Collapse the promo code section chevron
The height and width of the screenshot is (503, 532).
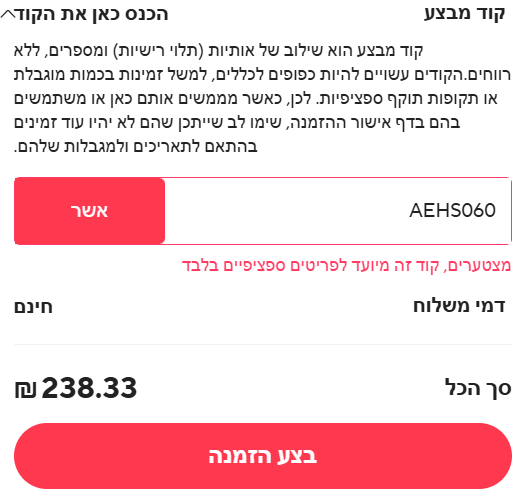pyautogui.click(x=8, y=15)
